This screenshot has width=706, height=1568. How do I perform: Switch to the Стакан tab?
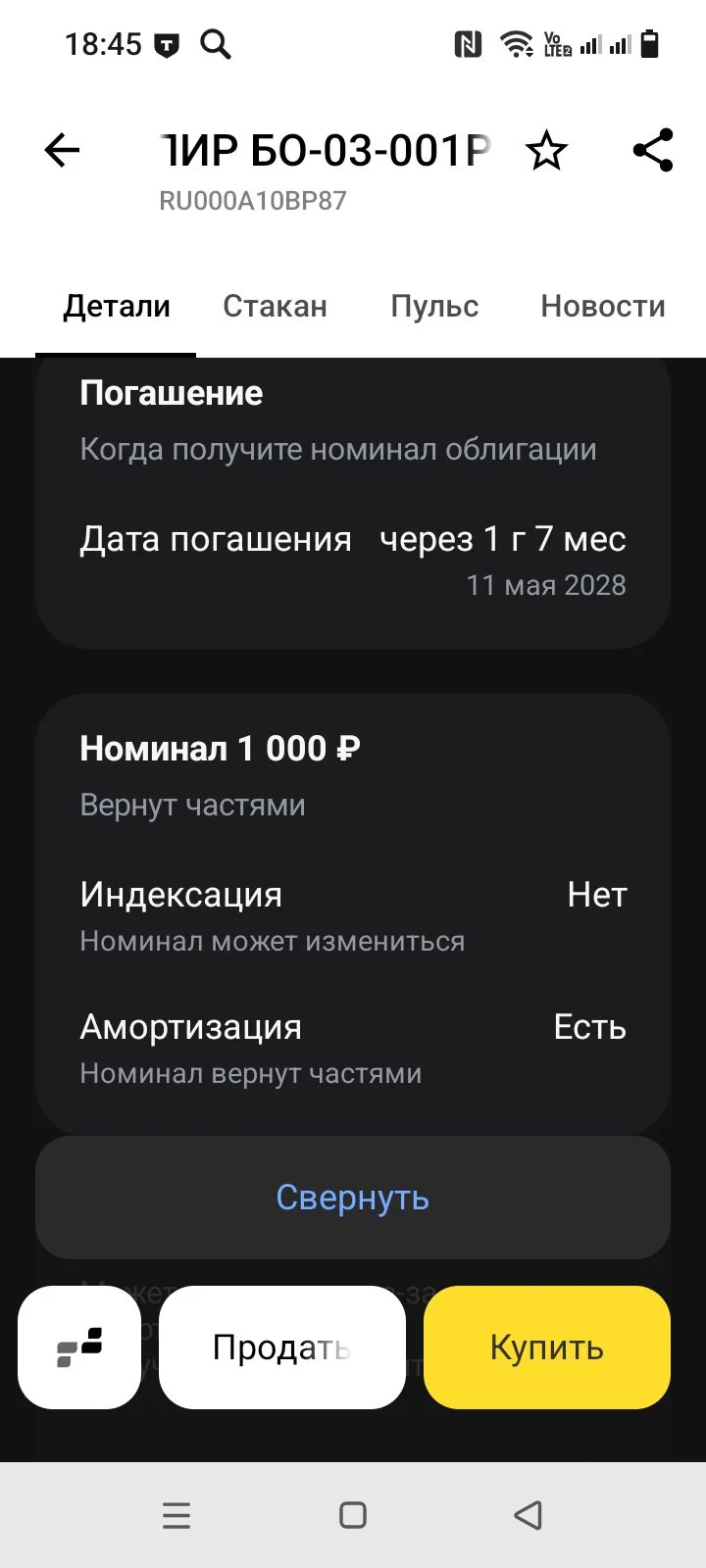coord(275,306)
